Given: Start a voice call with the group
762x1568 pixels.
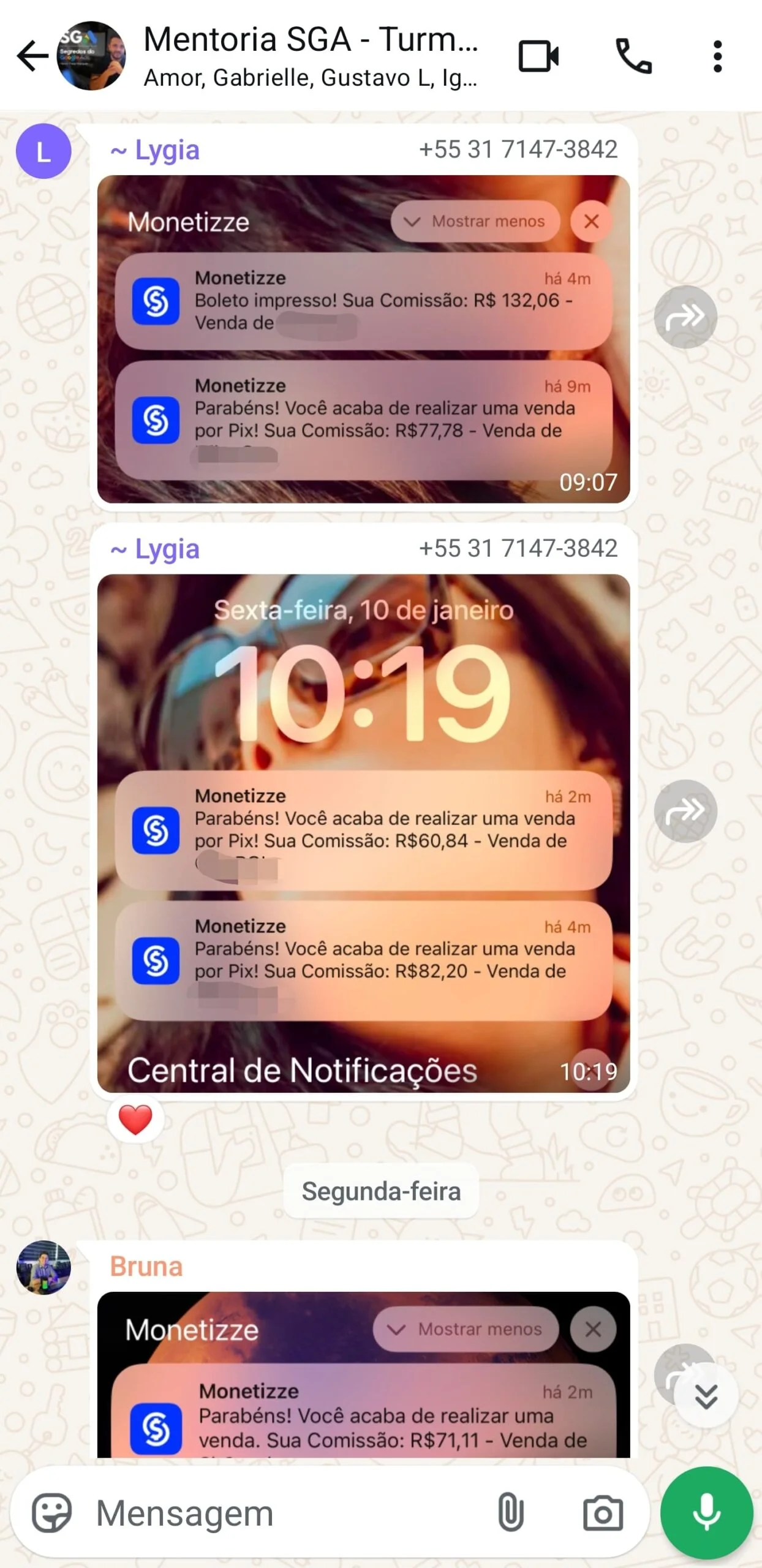Looking at the screenshot, I should coord(633,55).
